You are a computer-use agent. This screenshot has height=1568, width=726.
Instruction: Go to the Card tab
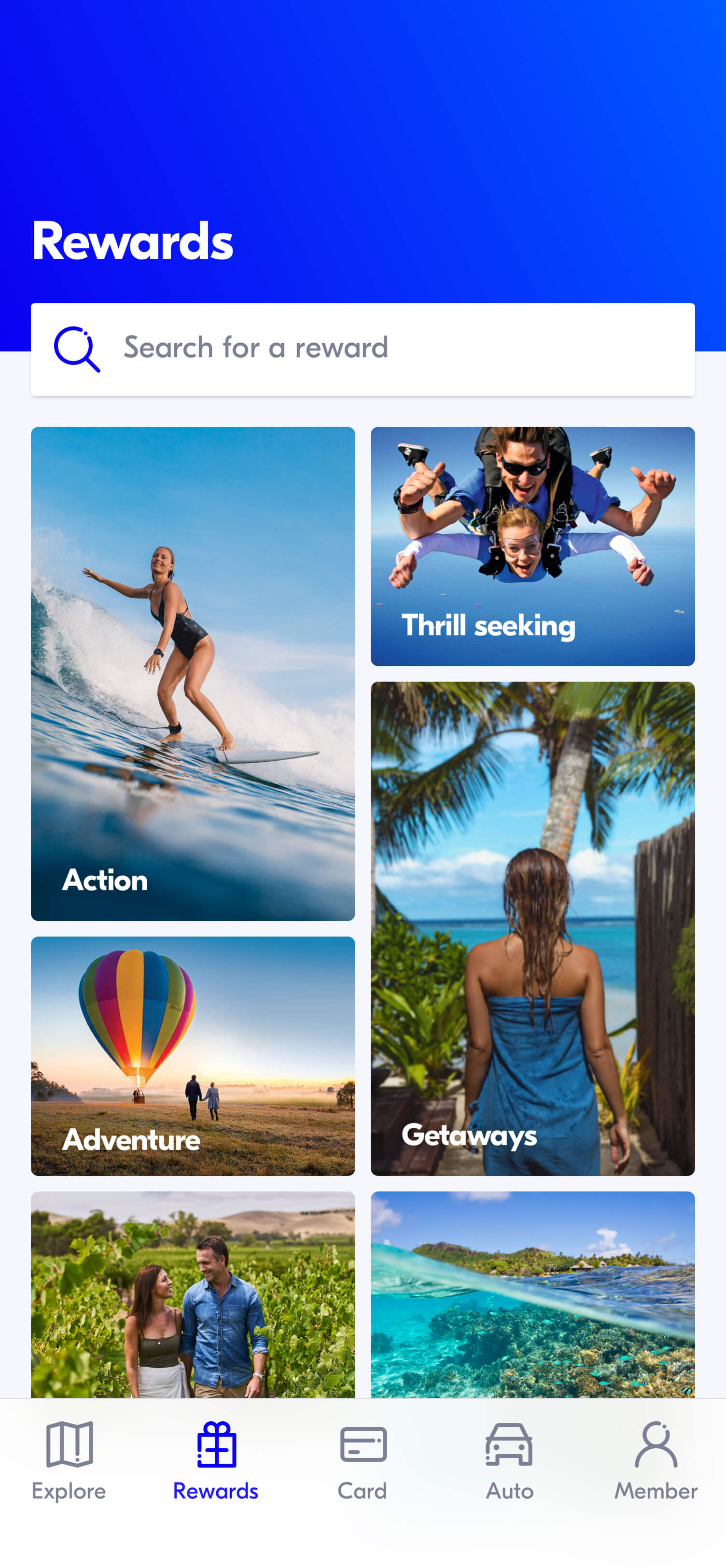[x=363, y=1460]
